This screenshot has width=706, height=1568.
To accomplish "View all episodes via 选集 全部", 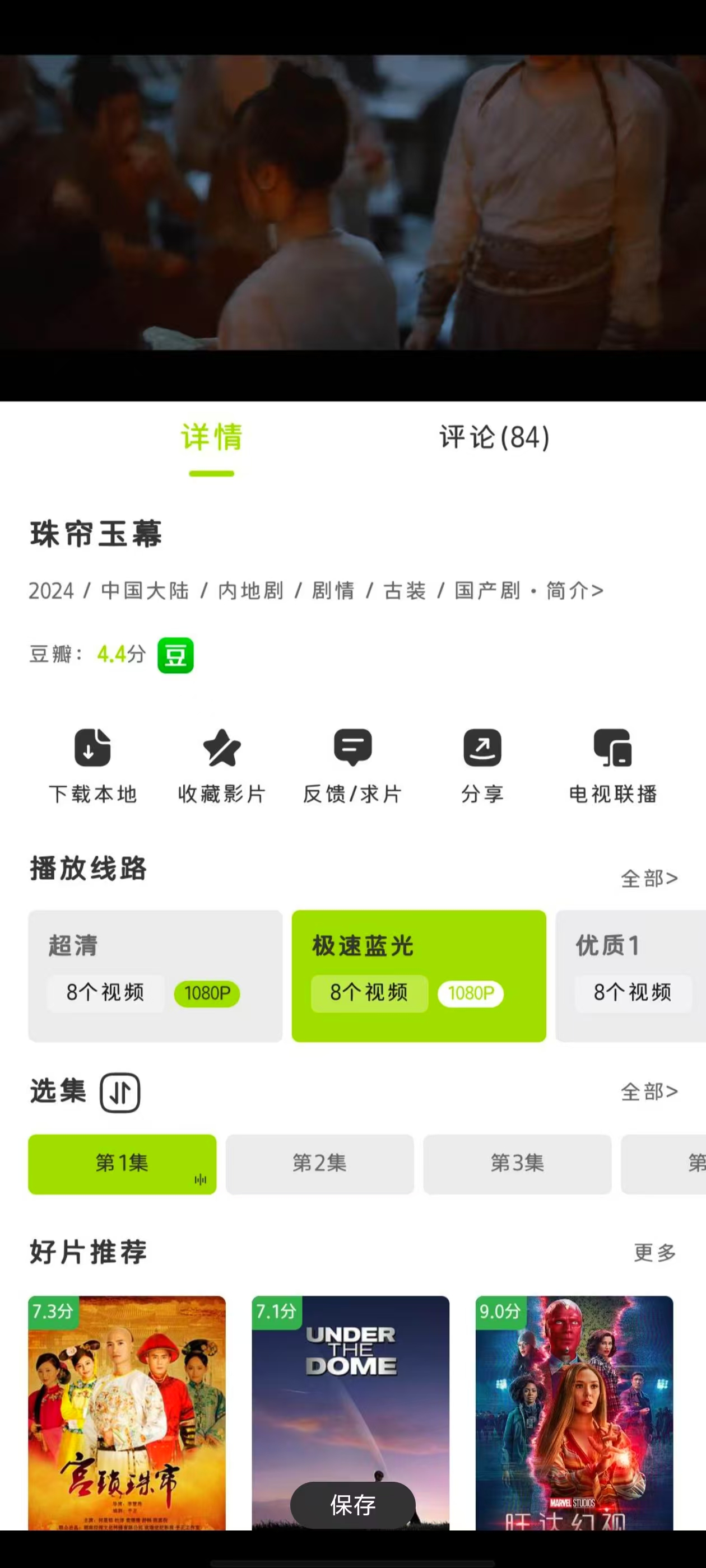I will click(649, 1091).
